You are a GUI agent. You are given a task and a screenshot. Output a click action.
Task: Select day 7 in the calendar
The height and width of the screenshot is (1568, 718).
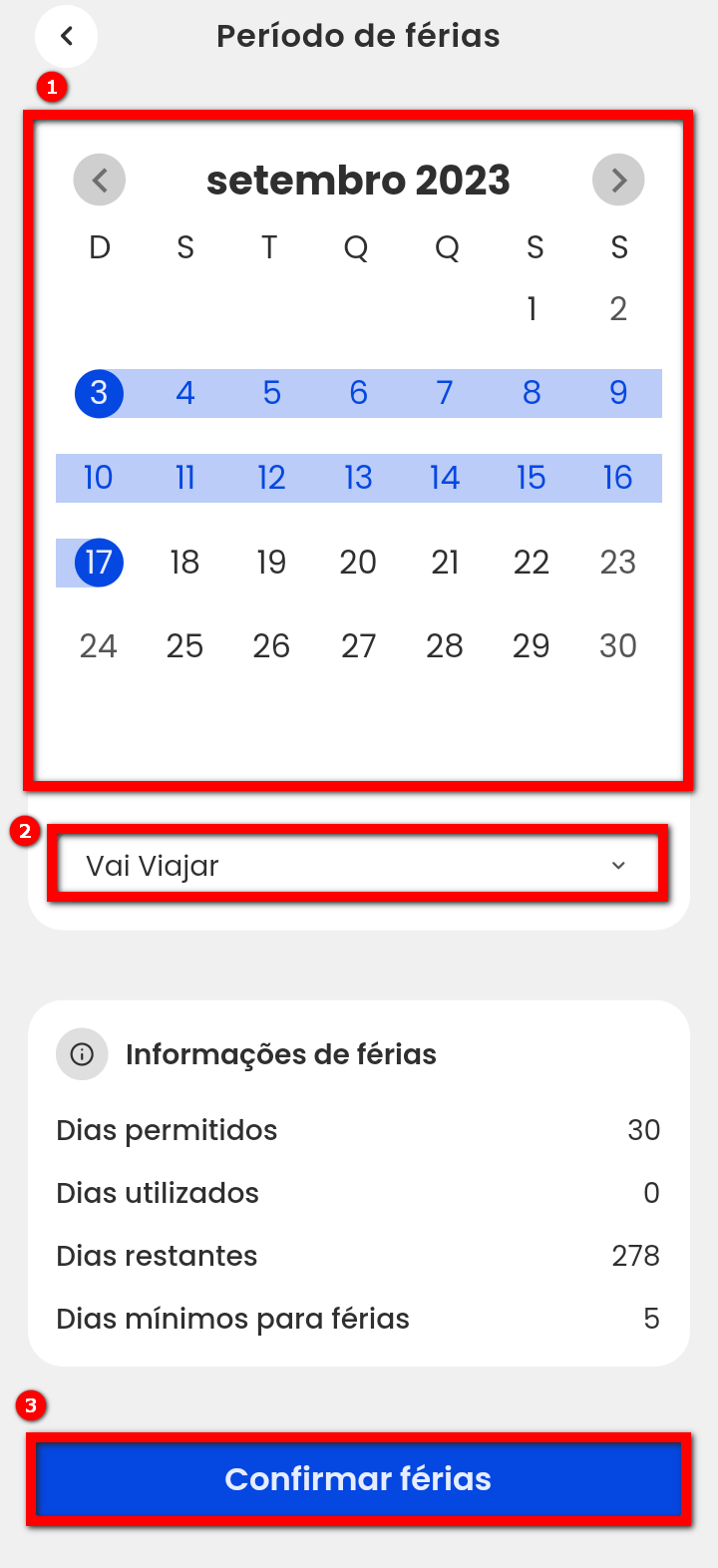[x=445, y=393]
